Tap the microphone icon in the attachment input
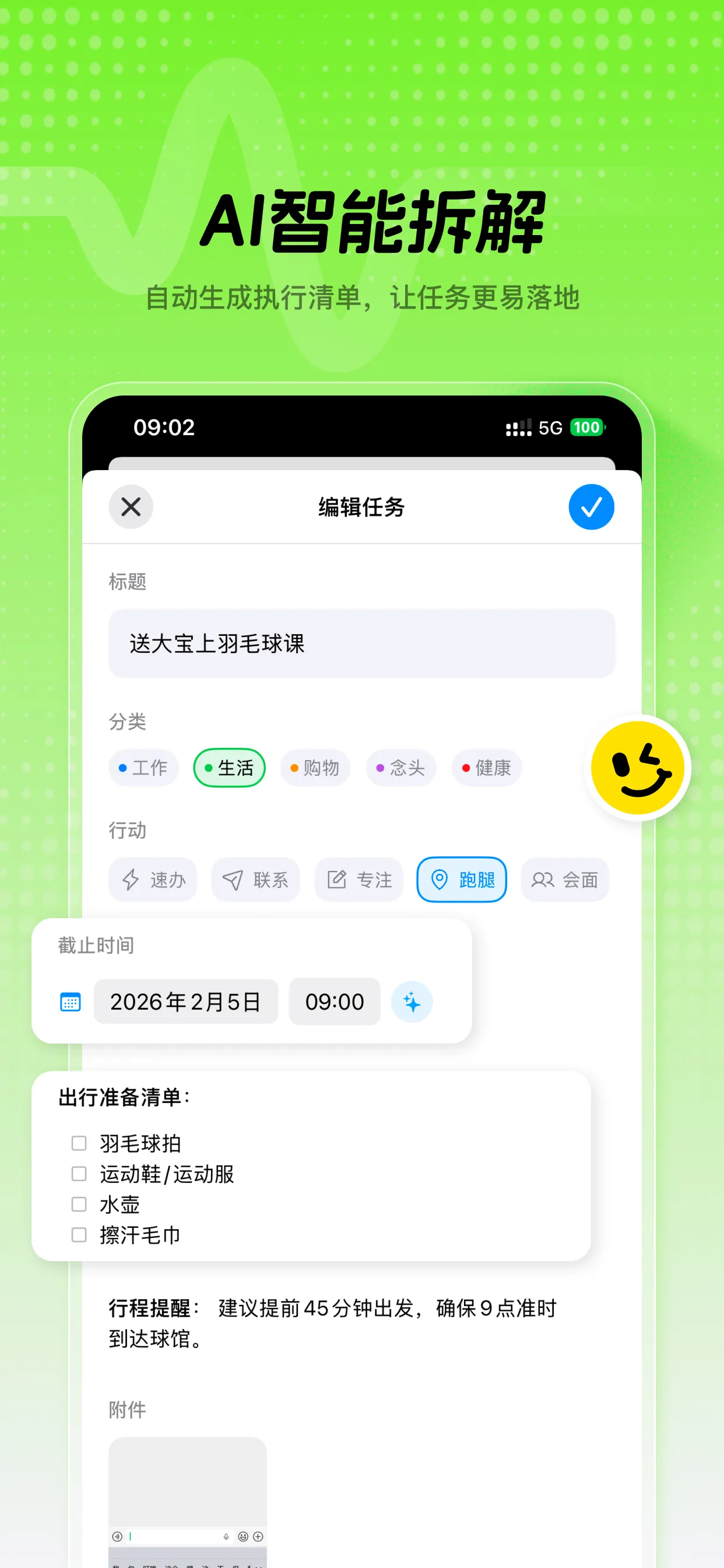 pyautogui.click(x=226, y=1536)
